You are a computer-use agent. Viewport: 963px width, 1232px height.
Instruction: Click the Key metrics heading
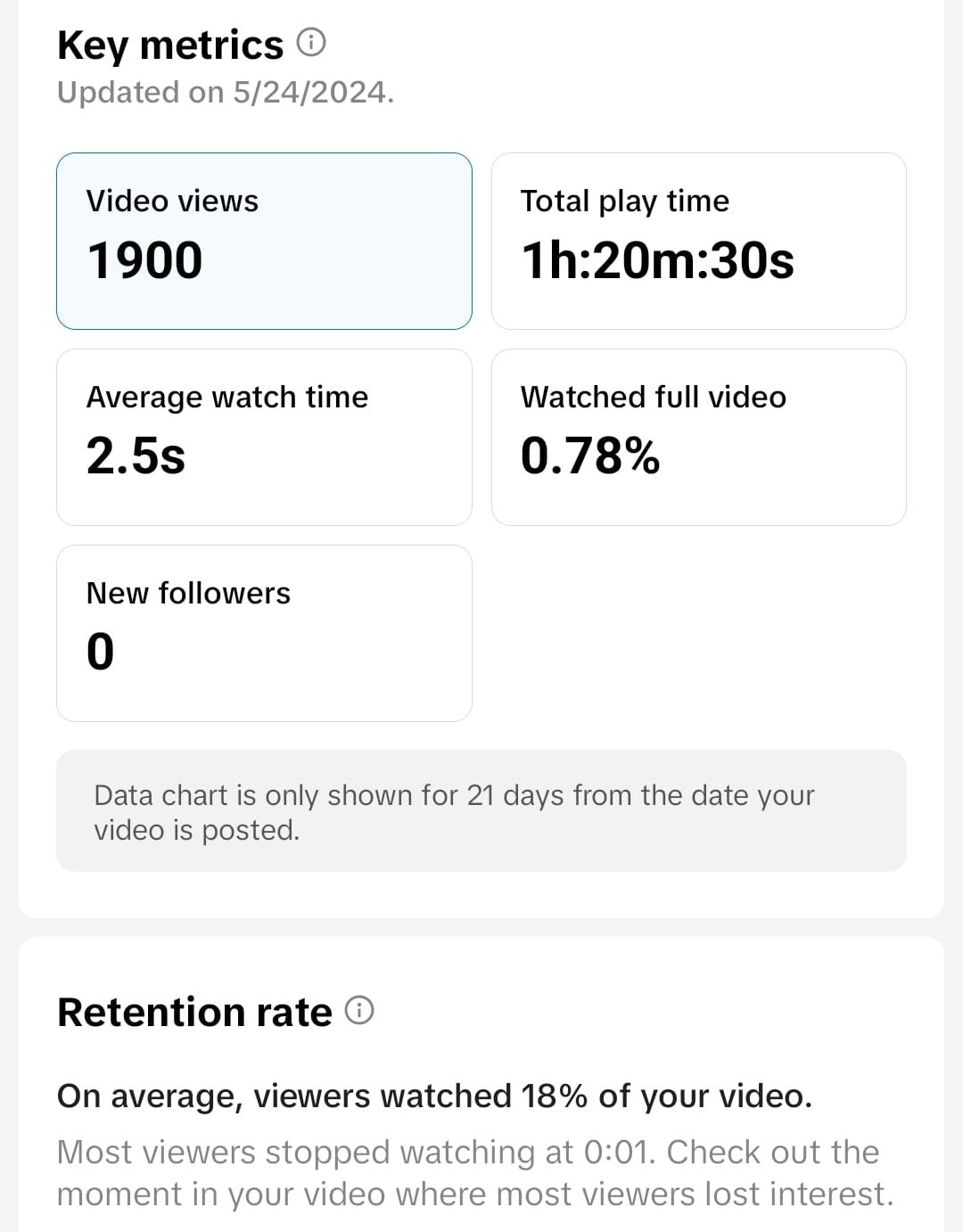point(169,43)
